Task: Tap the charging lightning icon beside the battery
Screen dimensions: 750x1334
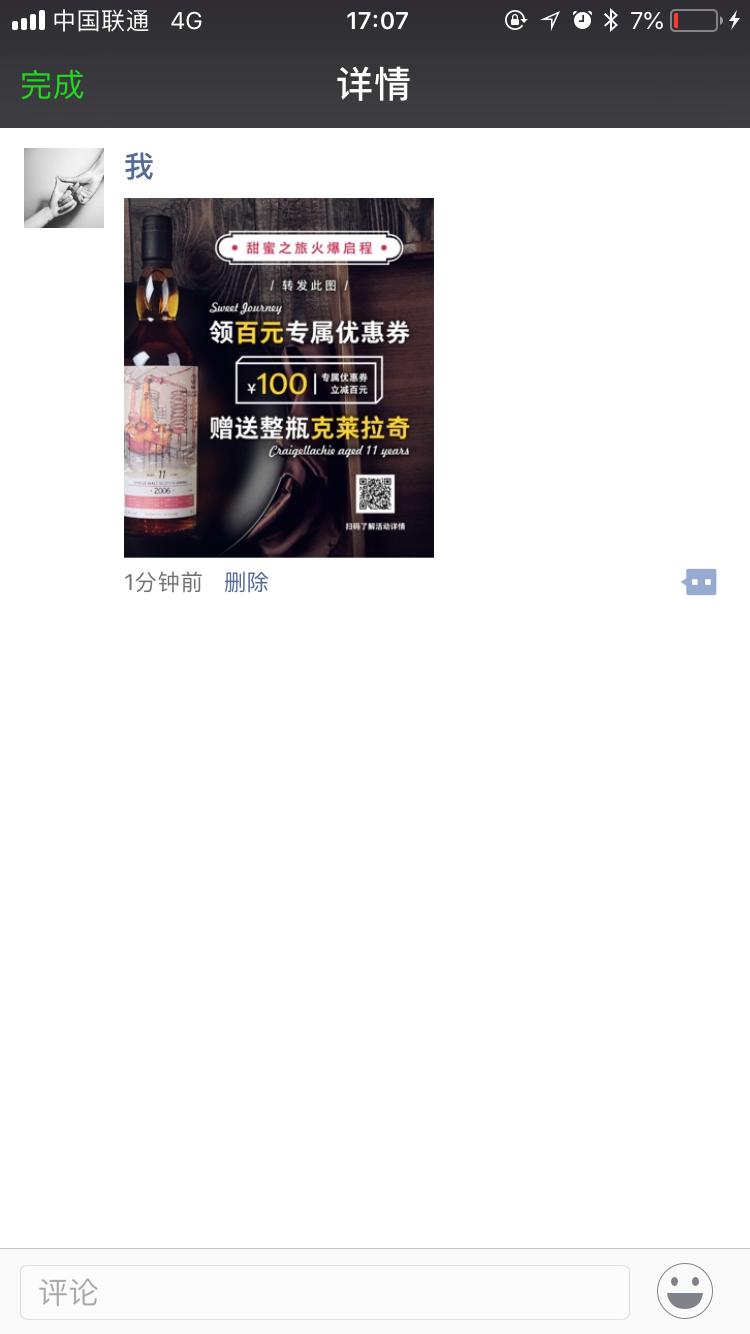Action: [x=734, y=19]
